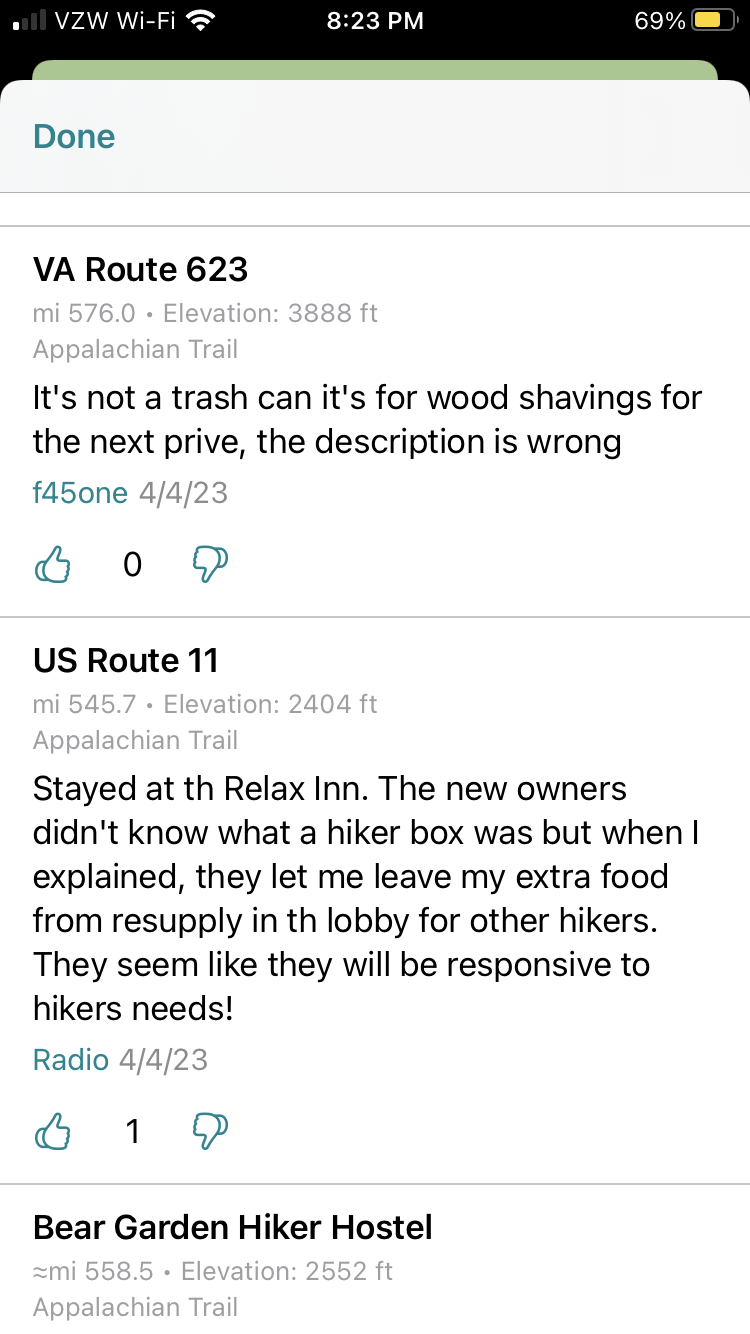The height and width of the screenshot is (1334, 750).
Task: Tap Done to close the comments
Action: (74, 137)
